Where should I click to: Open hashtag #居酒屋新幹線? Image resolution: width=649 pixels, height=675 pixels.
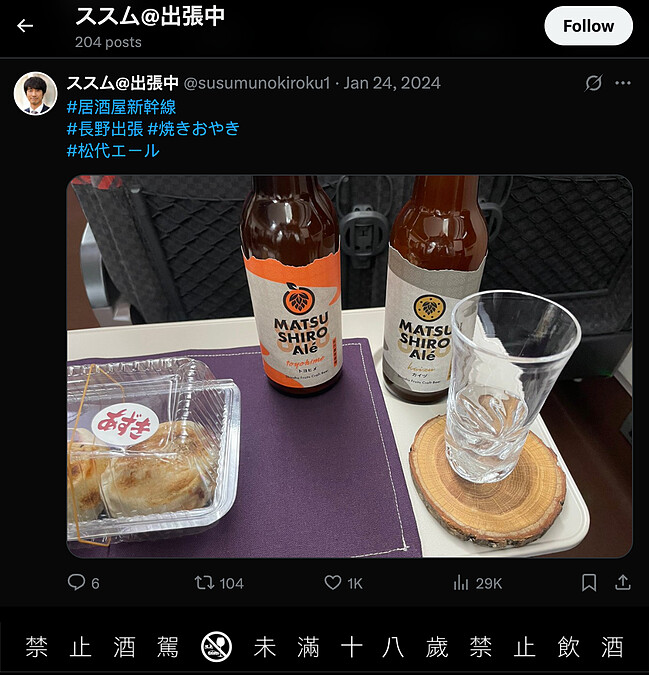pos(121,106)
